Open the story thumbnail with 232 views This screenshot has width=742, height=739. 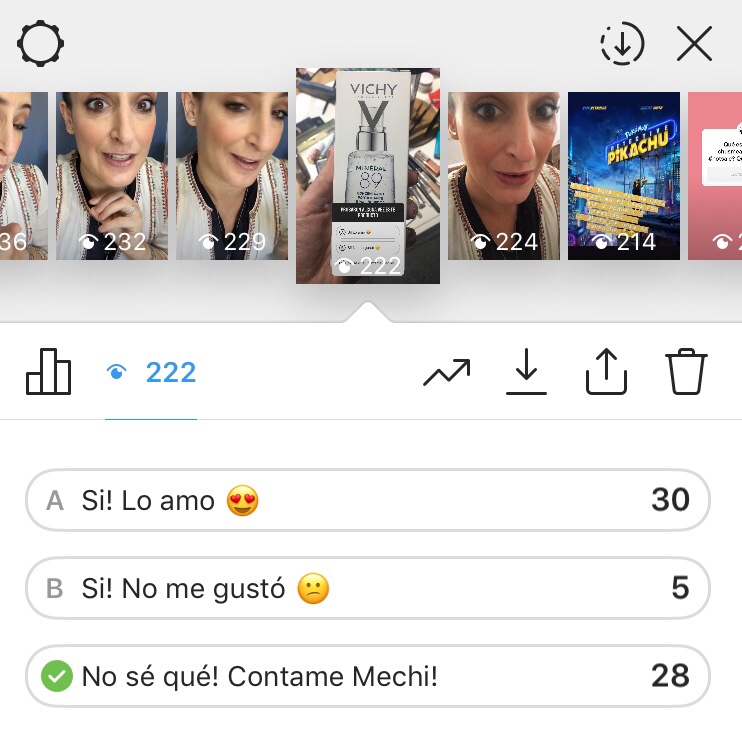pyautogui.click(x=111, y=176)
